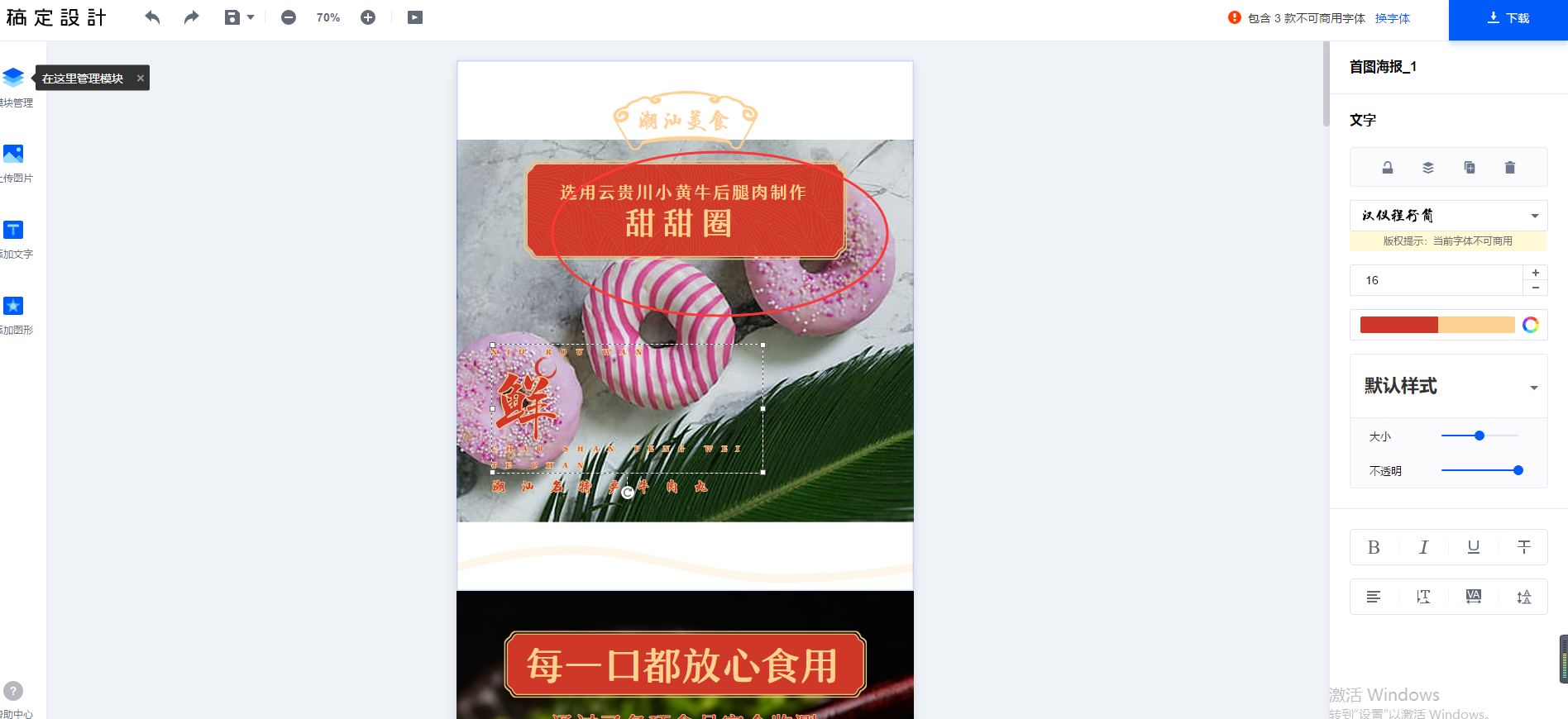This screenshot has width=1568, height=719.
Task: Undo the last edit
Action: click(x=152, y=17)
